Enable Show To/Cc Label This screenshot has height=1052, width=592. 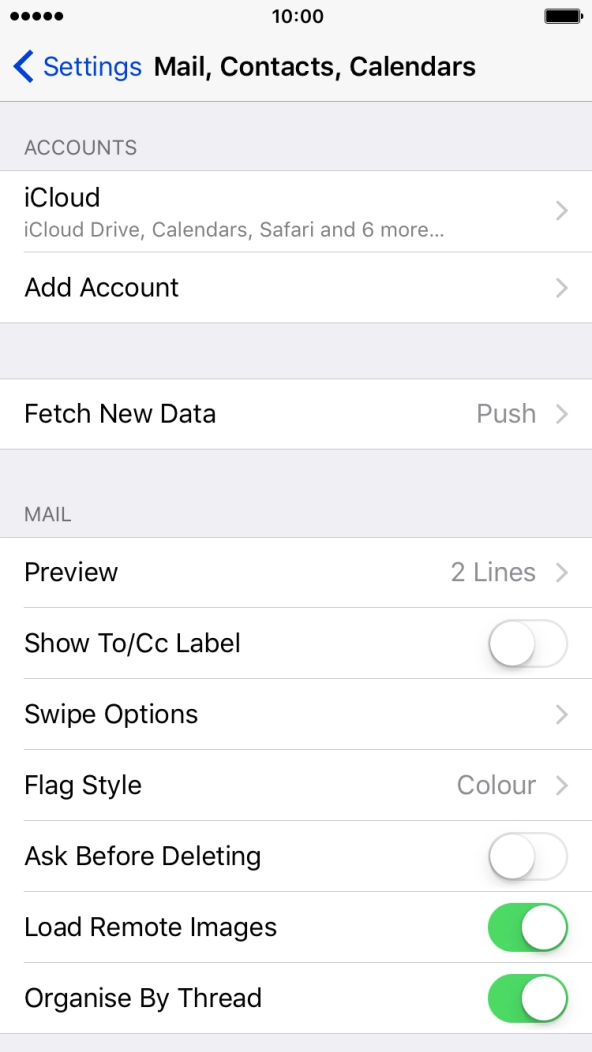528,643
